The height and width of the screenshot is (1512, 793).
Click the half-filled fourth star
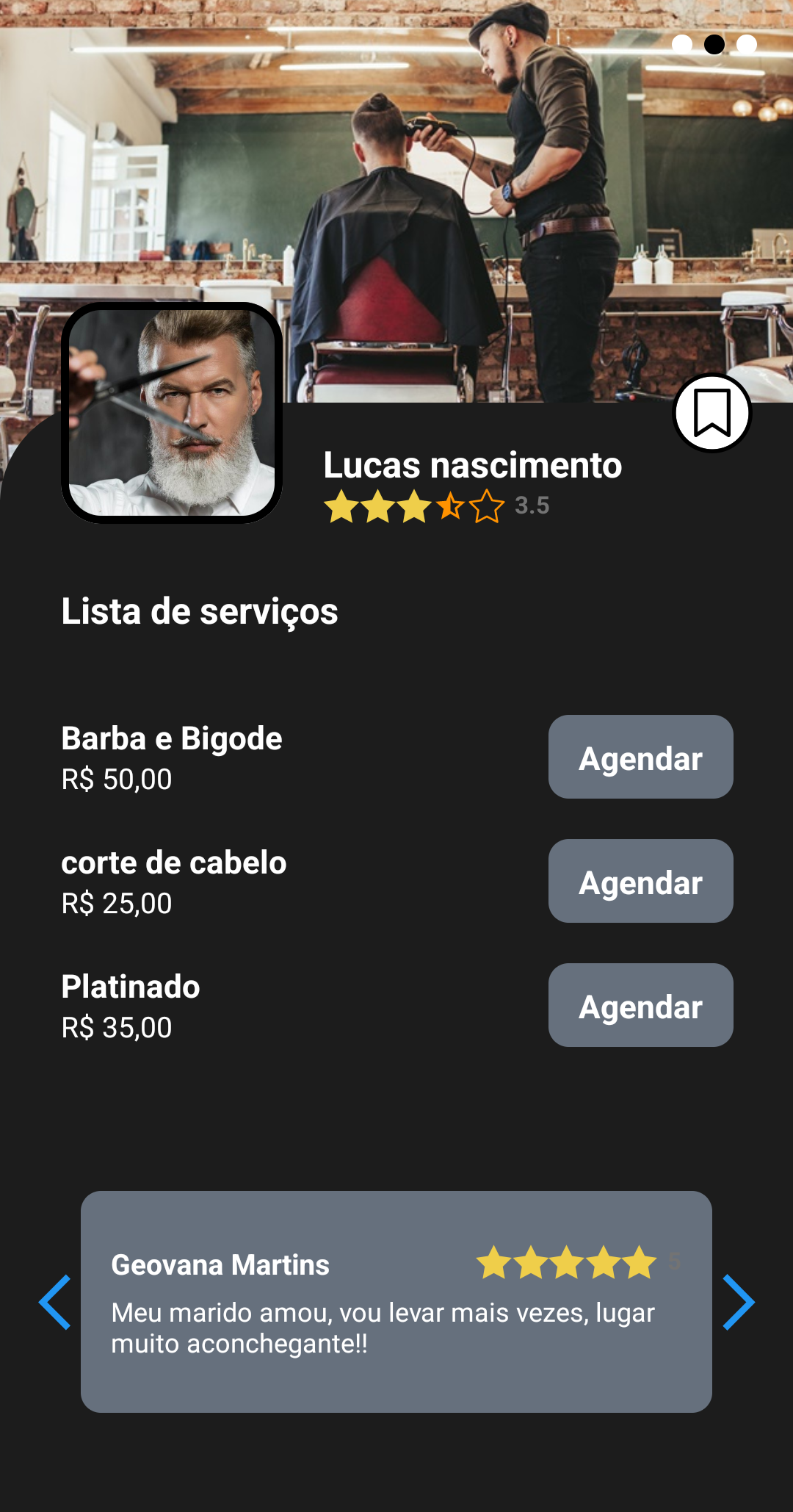point(449,505)
